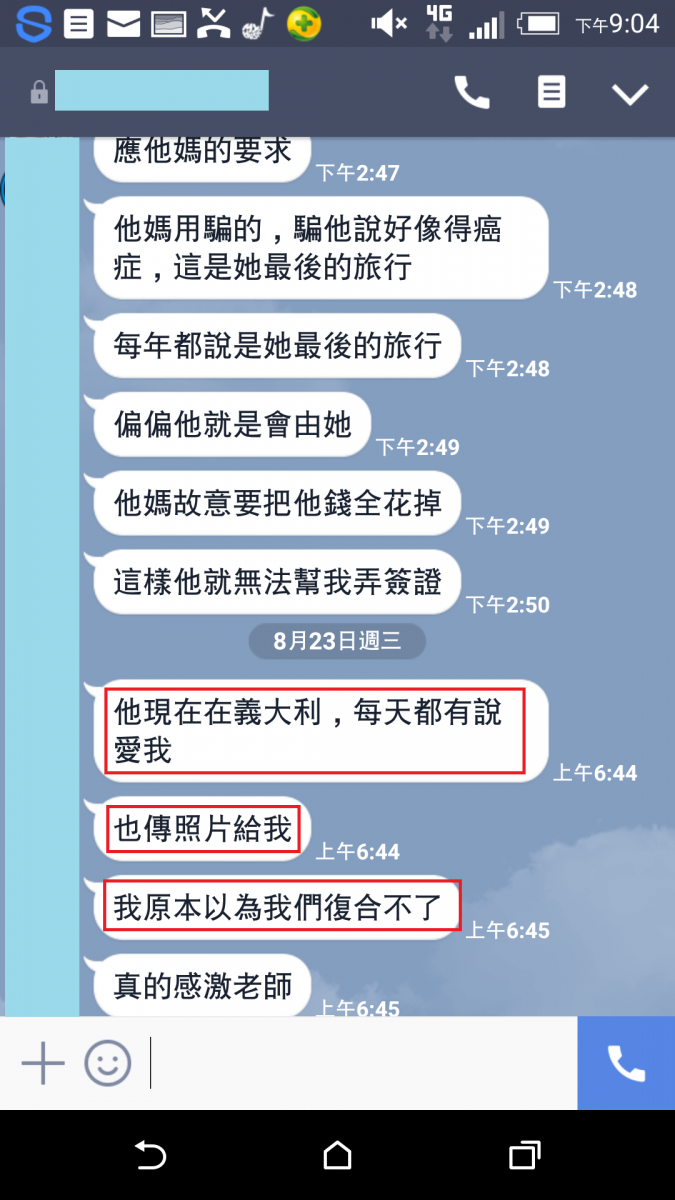Focus the message text input field

360,1063
